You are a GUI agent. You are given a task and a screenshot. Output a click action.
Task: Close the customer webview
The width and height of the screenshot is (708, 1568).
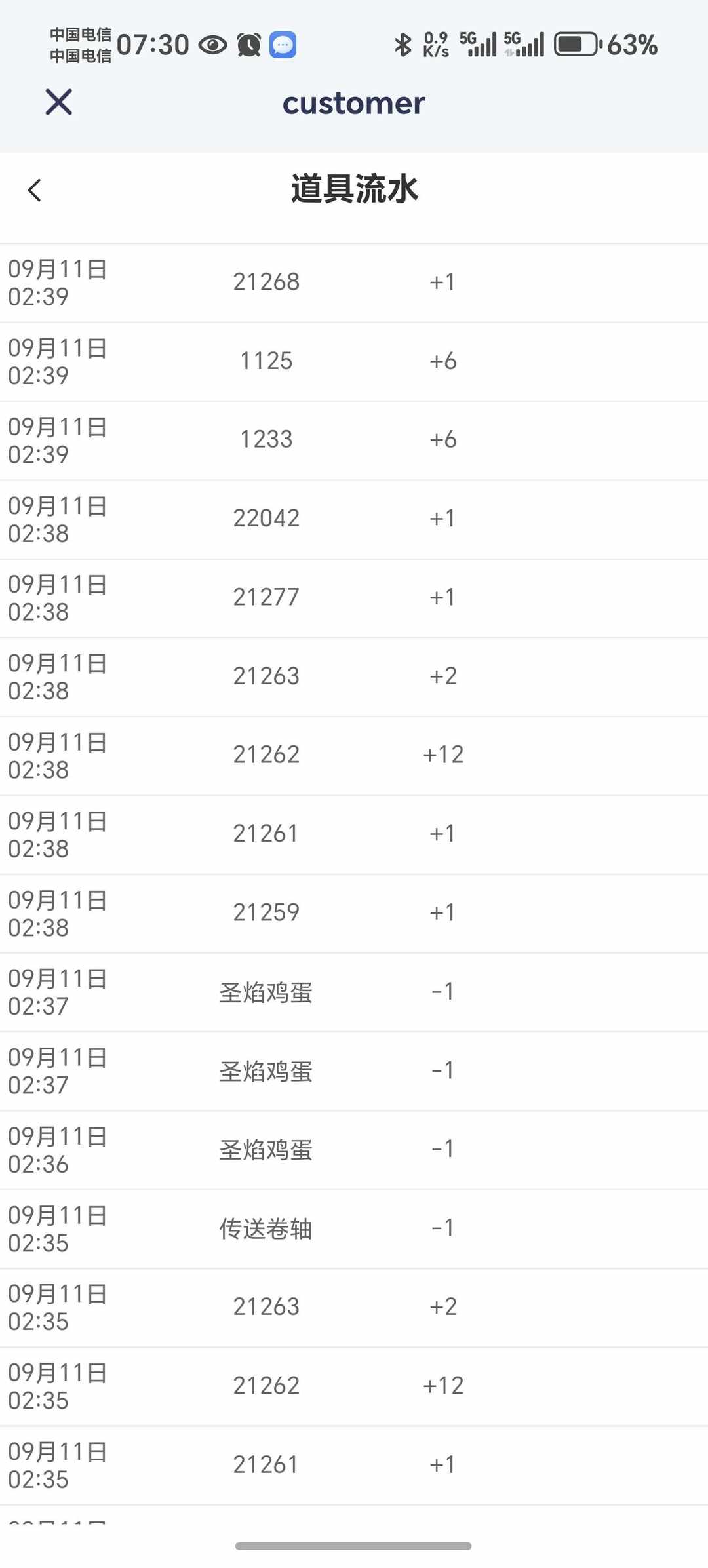tap(58, 102)
